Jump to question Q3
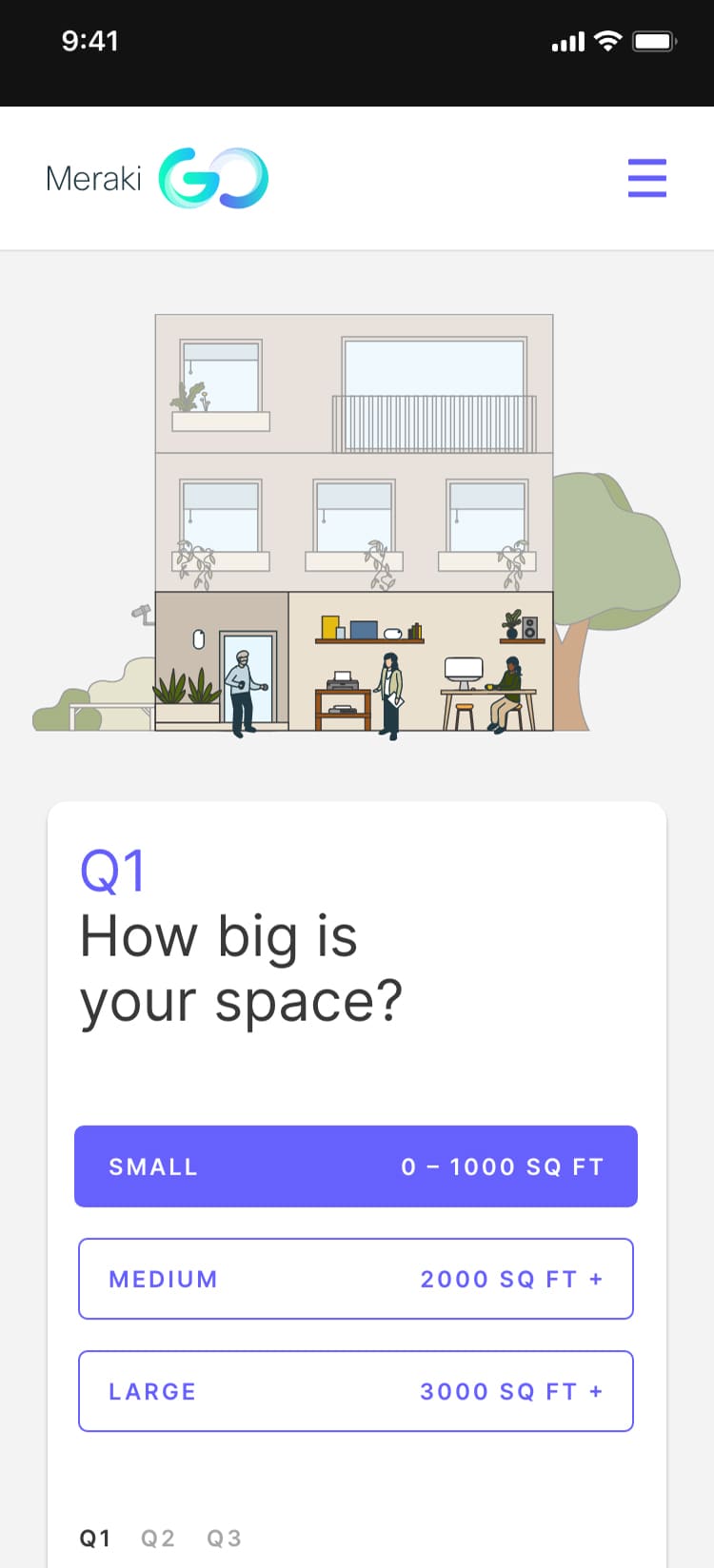Screen dimensions: 714x1568 click(224, 1539)
